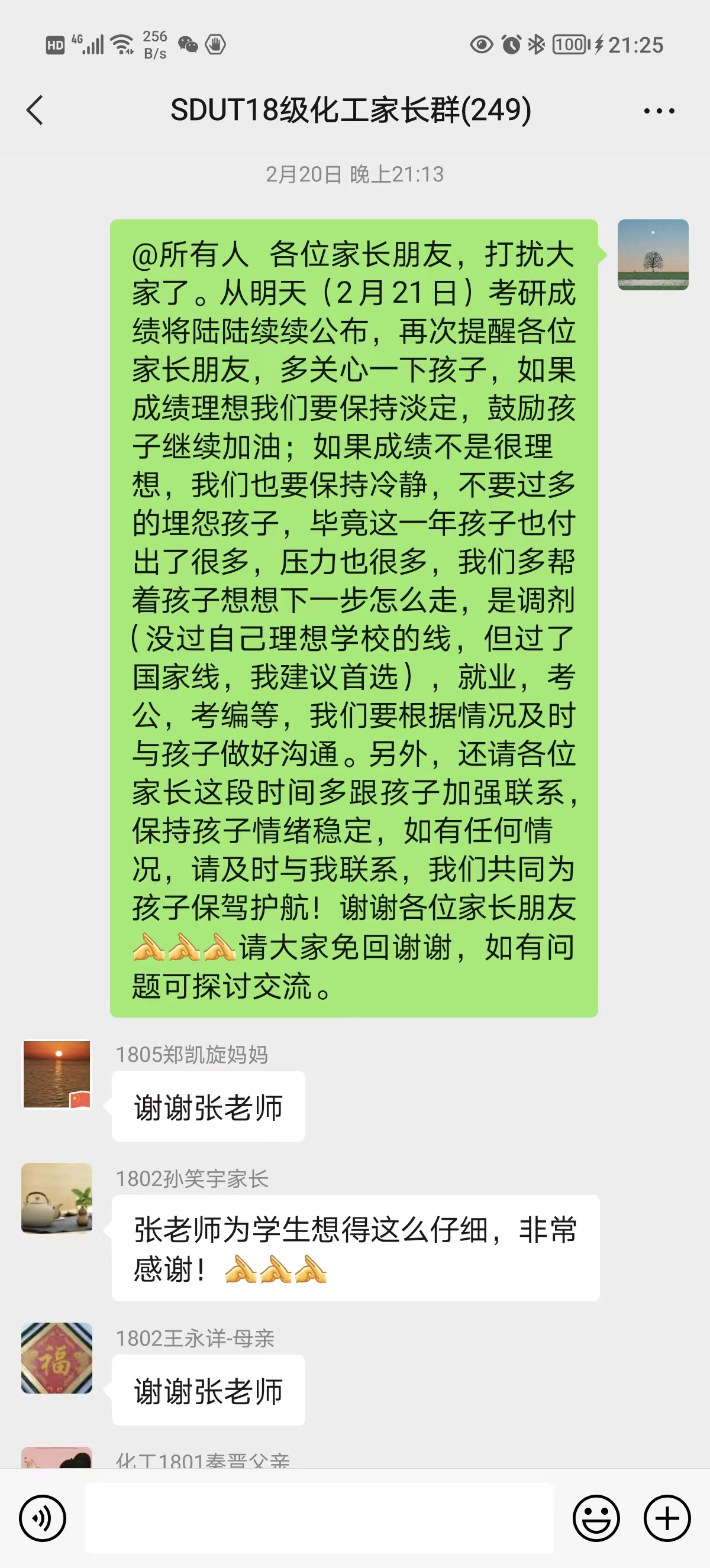Open the sender's tree avatar profile

pyautogui.click(x=653, y=254)
